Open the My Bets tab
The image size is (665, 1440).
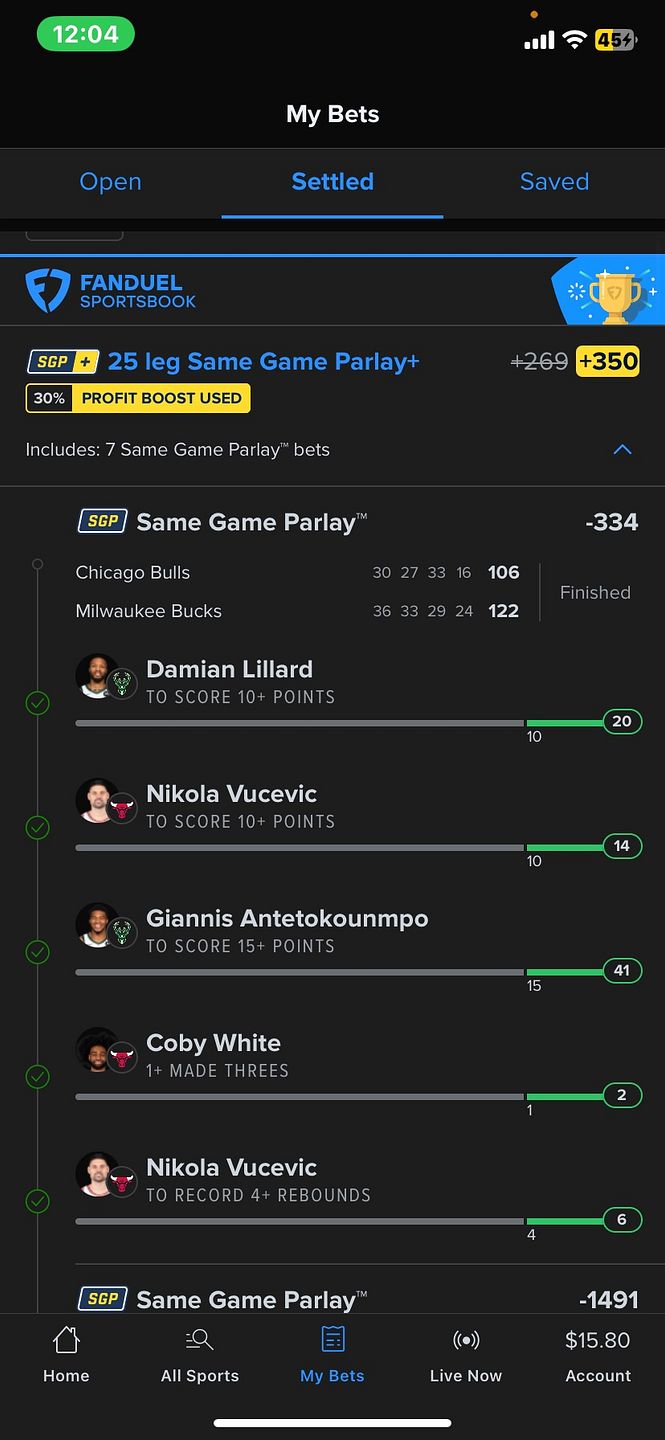coord(332,1355)
